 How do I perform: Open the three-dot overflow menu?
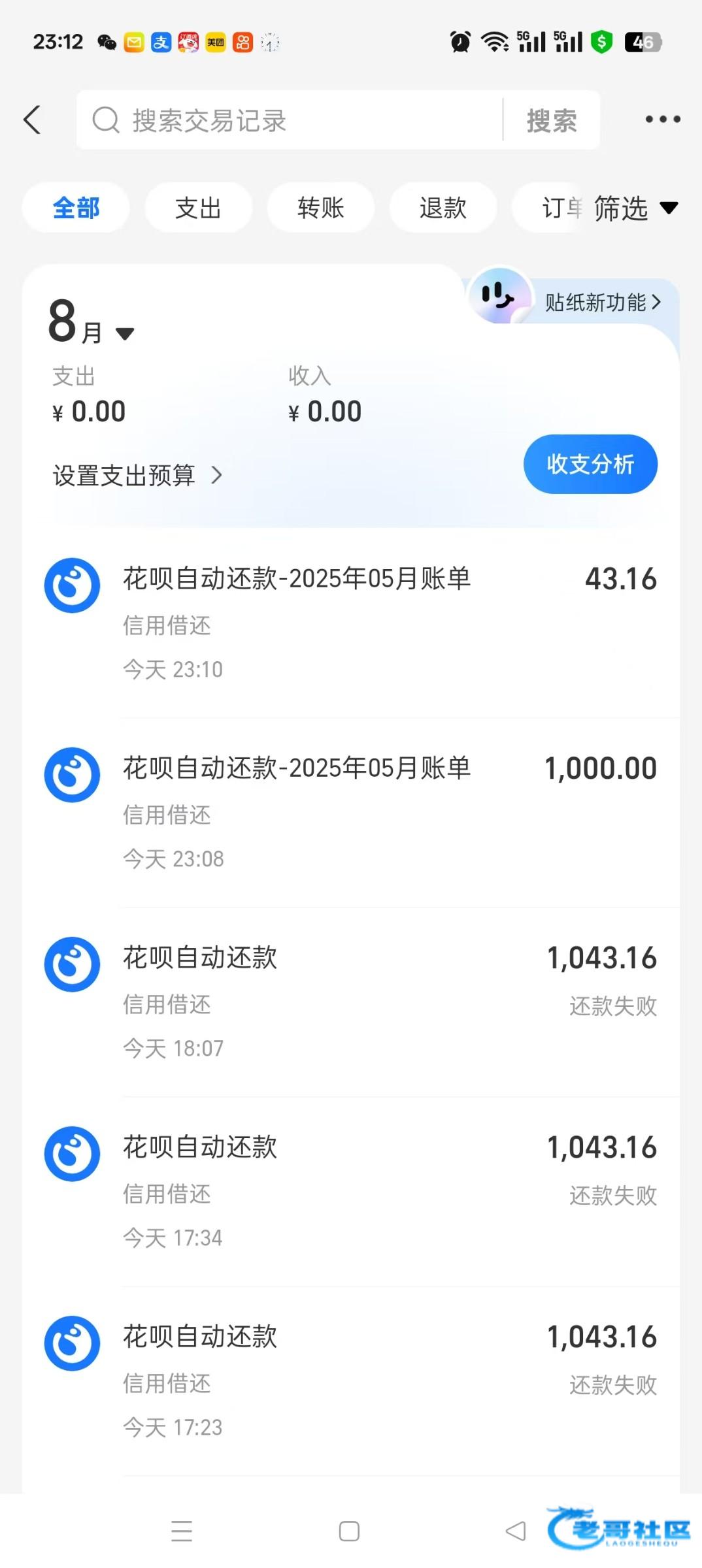point(662,120)
